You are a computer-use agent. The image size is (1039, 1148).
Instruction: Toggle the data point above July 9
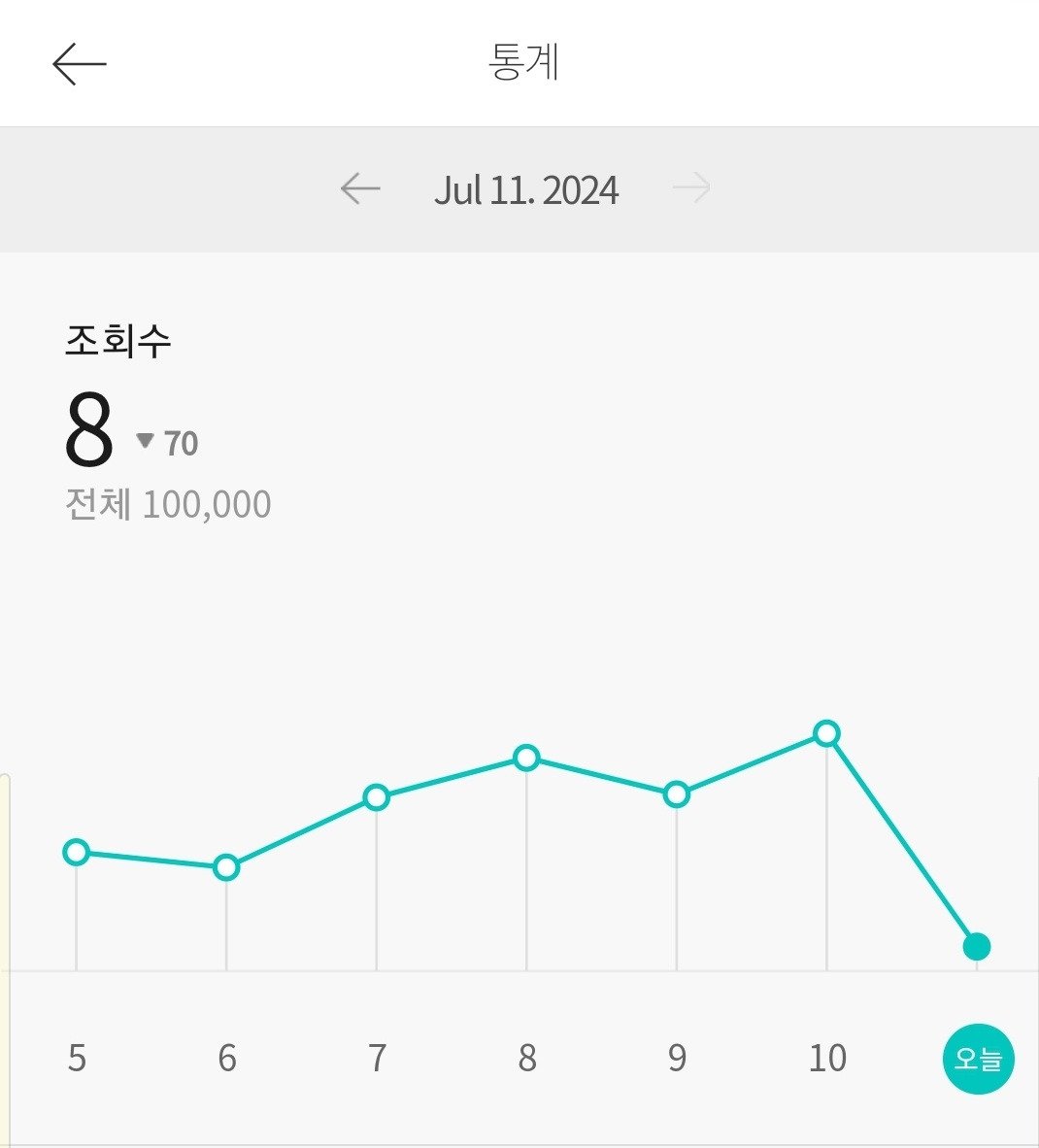676,794
